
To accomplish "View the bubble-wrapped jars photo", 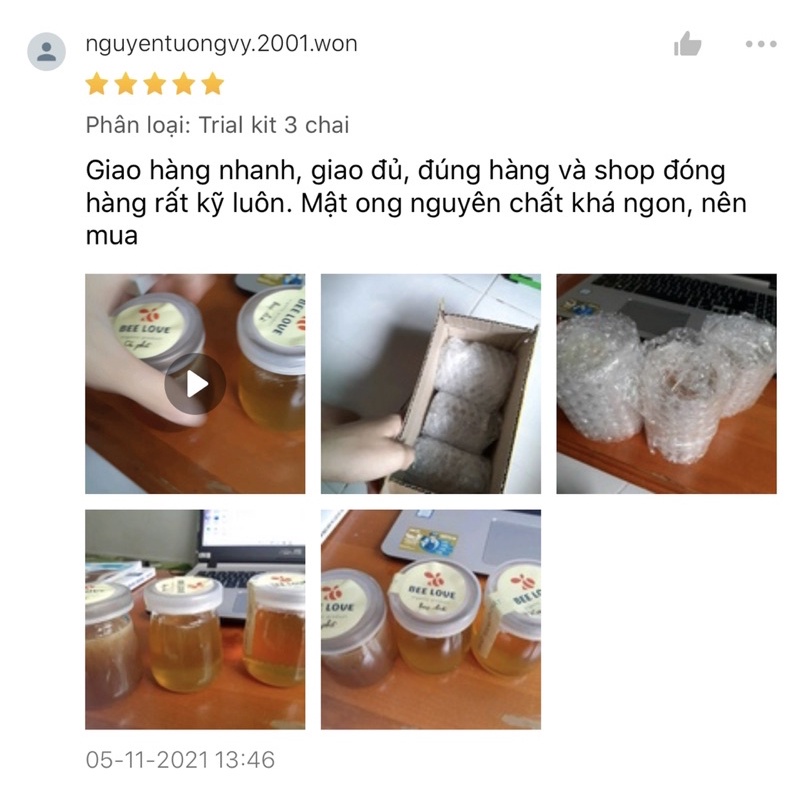I will point(666,384).
